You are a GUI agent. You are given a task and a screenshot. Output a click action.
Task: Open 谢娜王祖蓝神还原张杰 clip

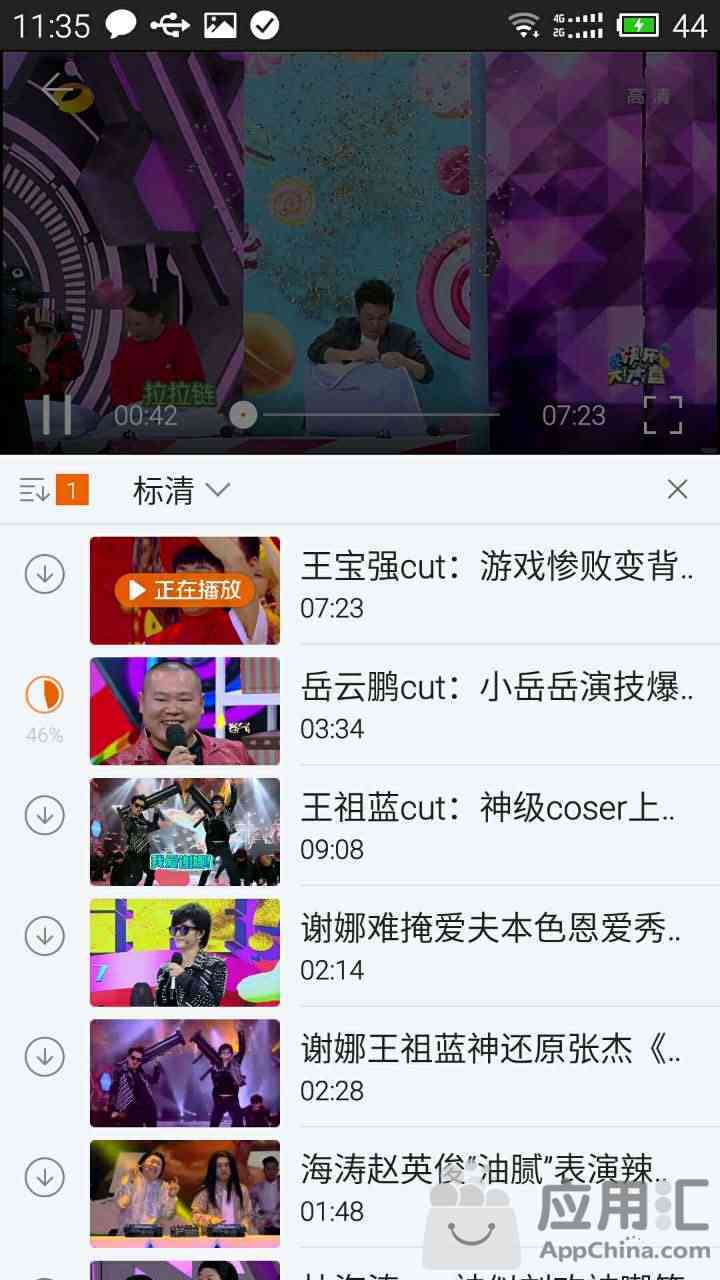coord(495,1068)
